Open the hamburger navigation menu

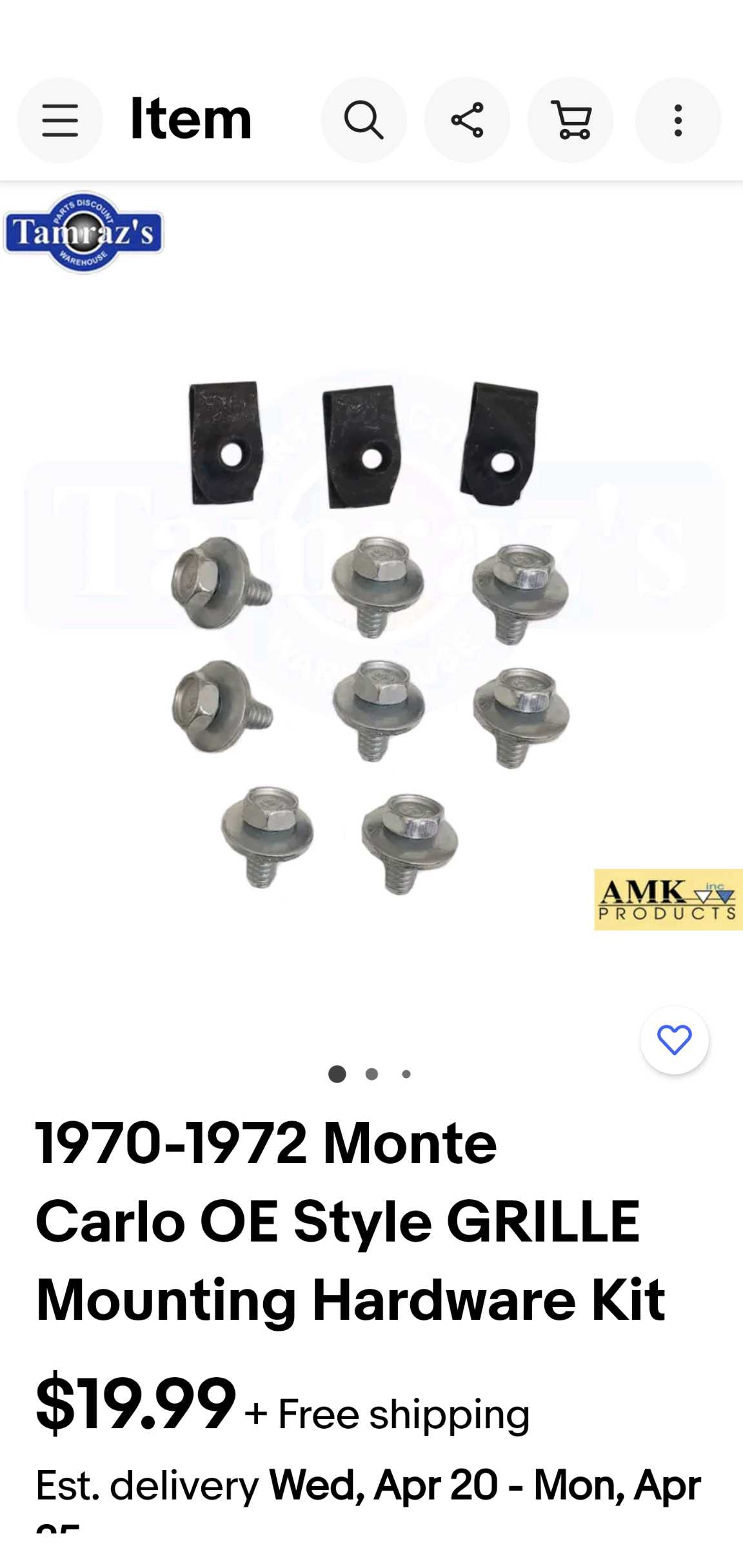coord(60,120)
